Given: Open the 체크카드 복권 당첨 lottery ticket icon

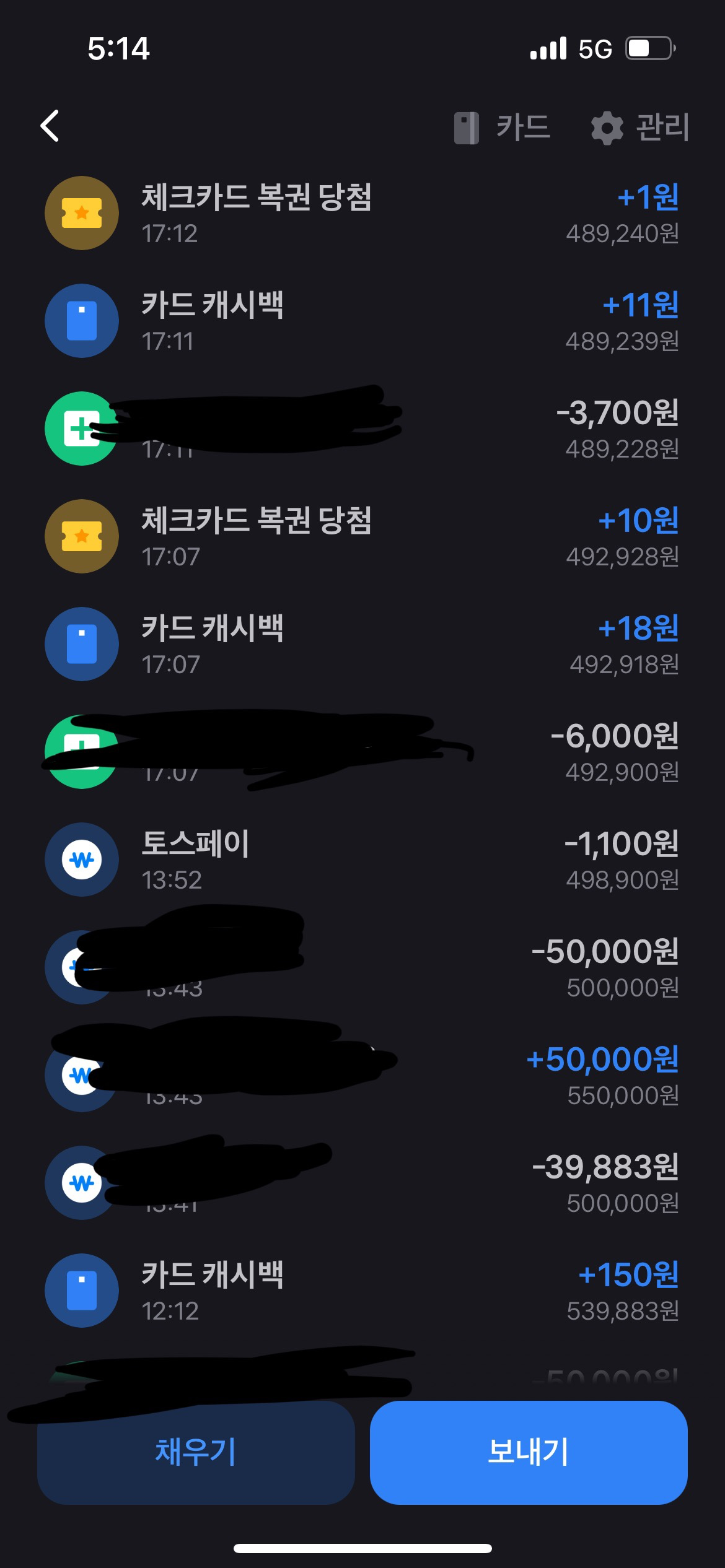Looking at the screenshot, I should pyautogui.click(x=81, y=212).
